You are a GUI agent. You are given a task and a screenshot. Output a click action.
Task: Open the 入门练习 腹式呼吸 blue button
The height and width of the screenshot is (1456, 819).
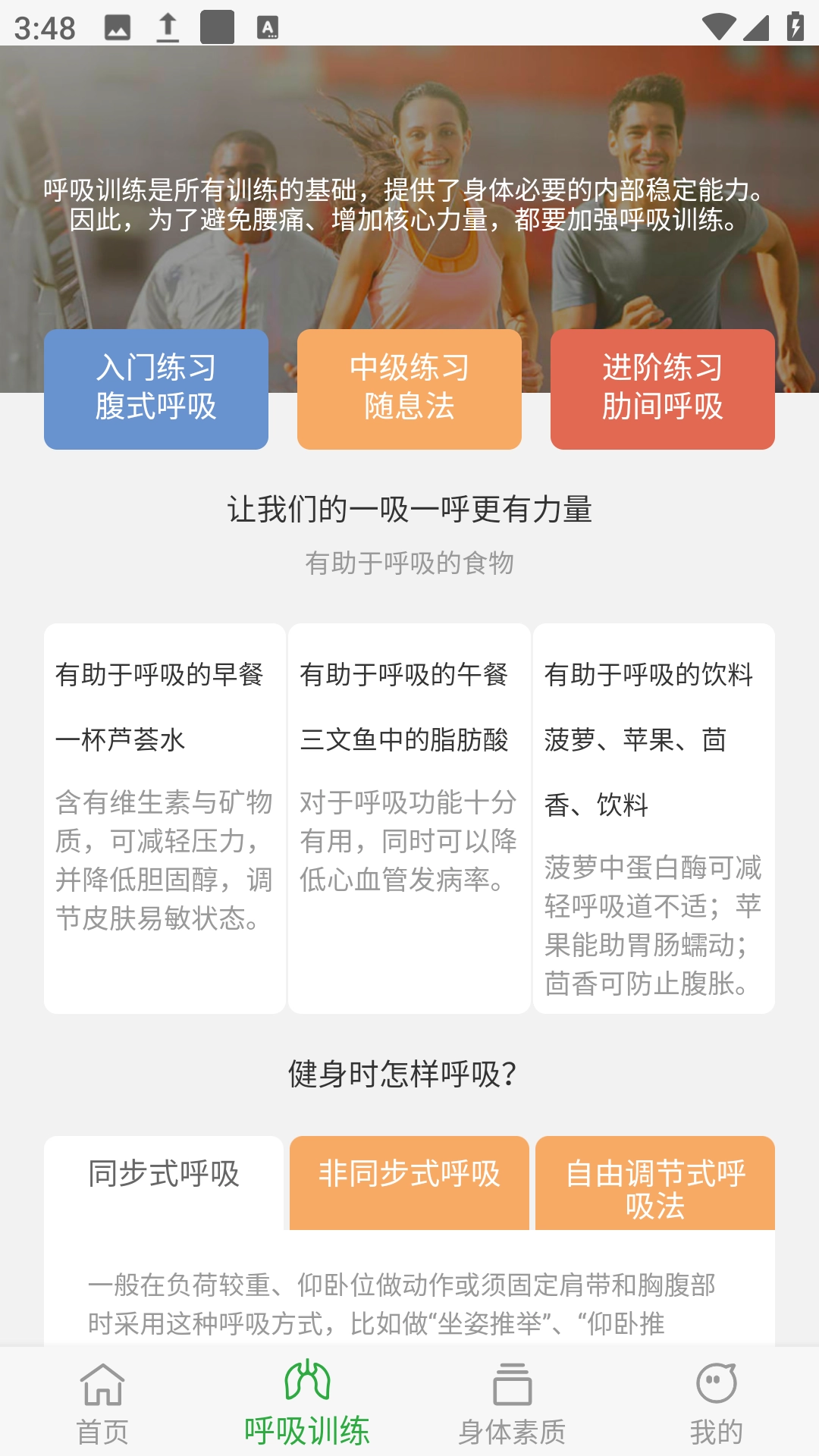point(156,389)
